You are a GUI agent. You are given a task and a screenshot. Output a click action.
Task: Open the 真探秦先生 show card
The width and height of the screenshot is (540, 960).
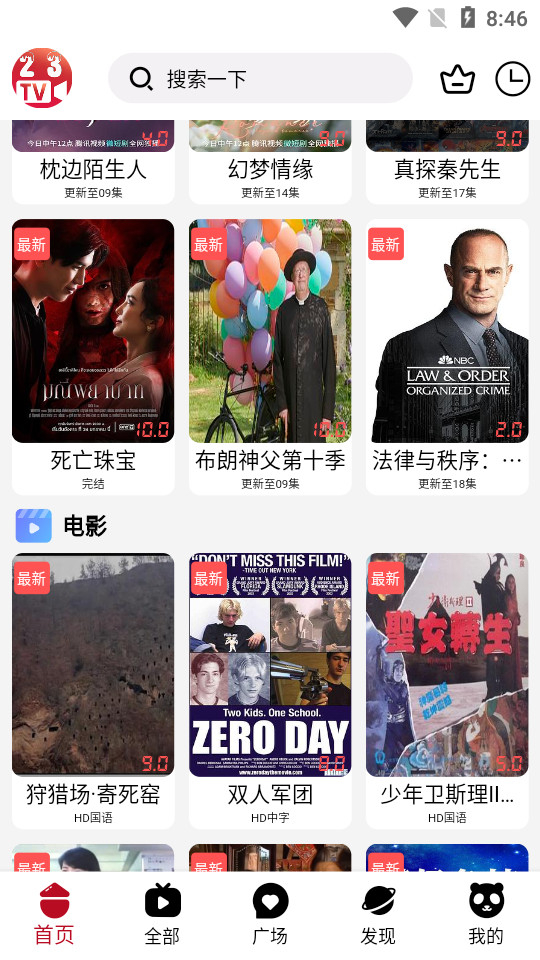447,162
